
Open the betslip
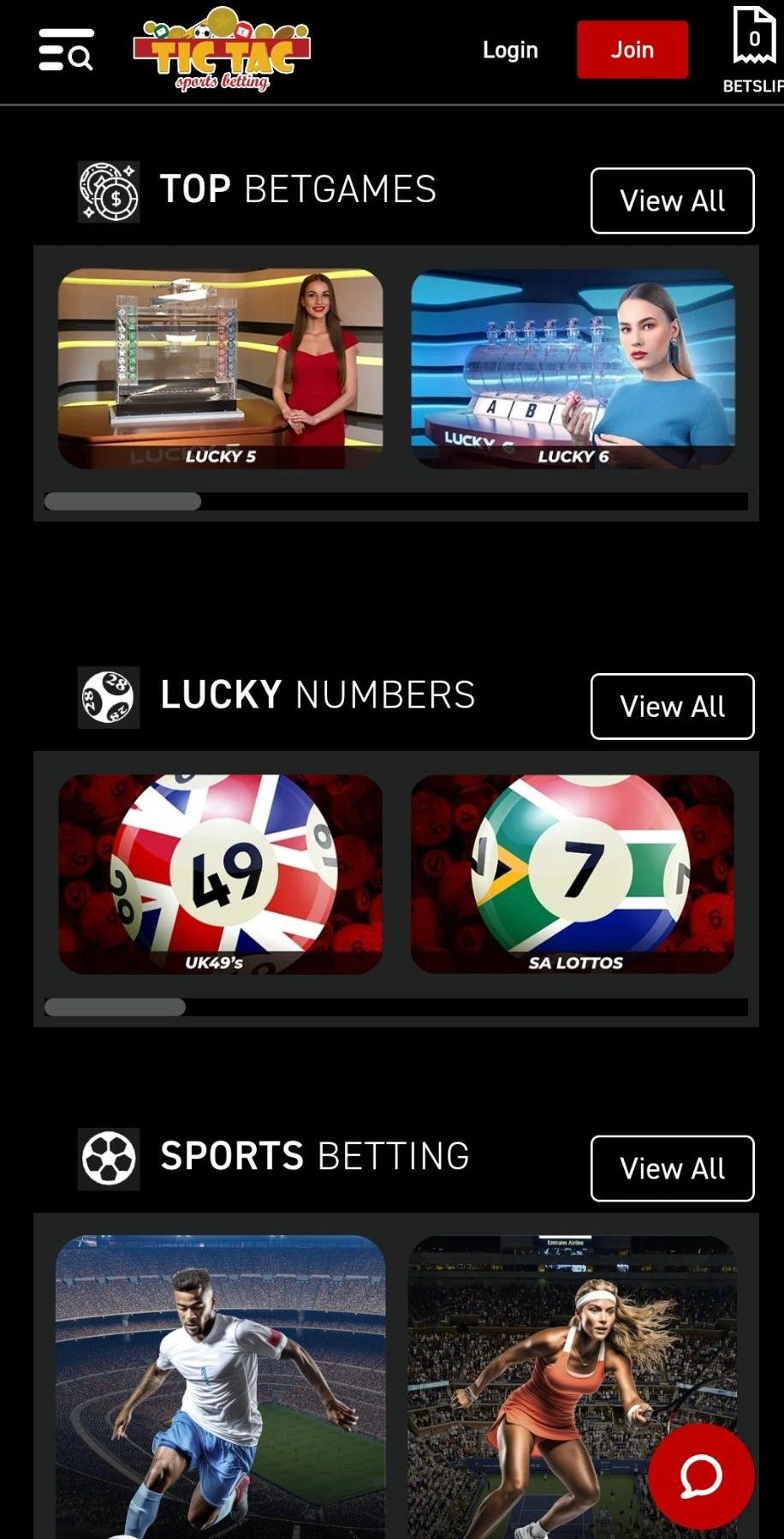(x=754, y=50)
